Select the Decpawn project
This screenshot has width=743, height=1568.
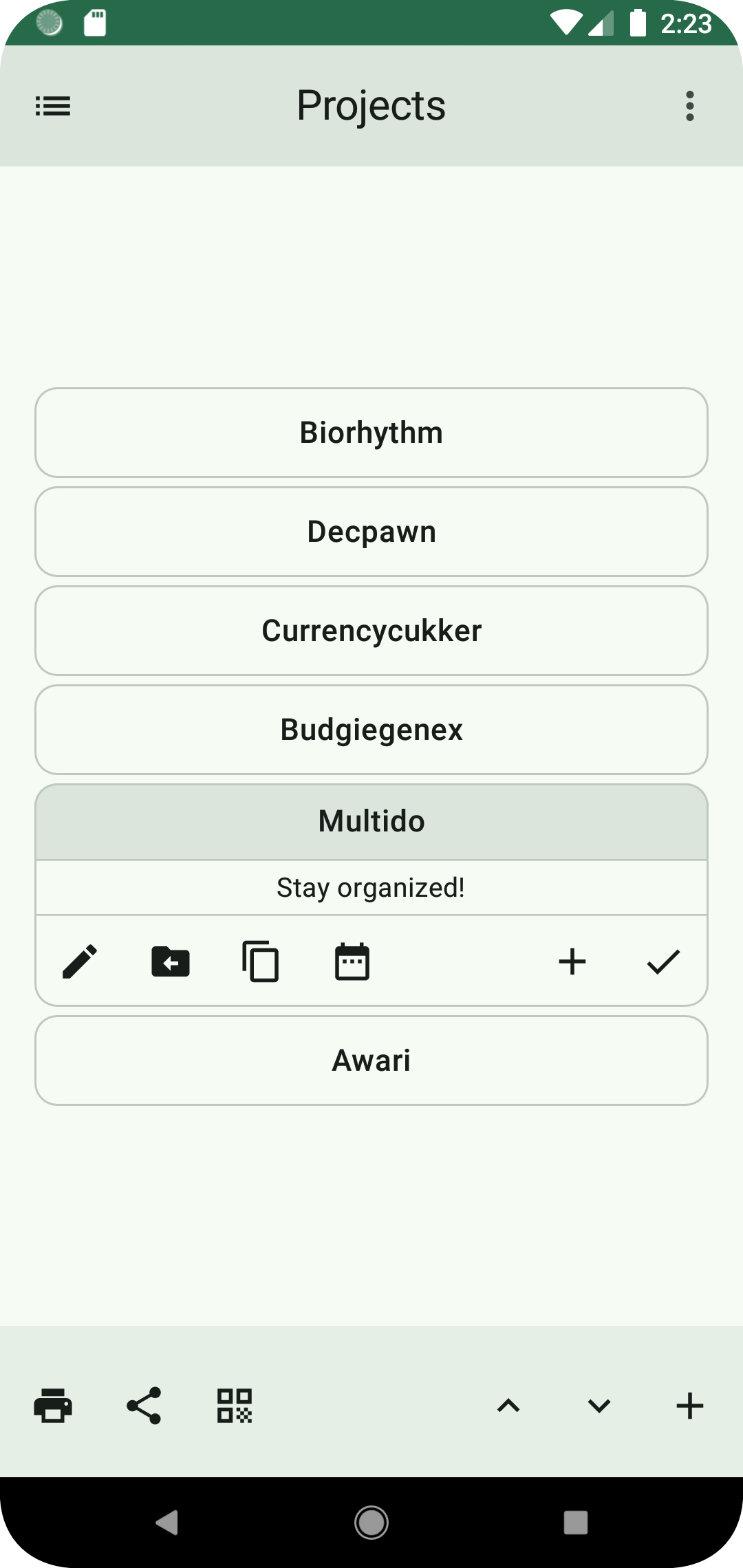[371, 532]
